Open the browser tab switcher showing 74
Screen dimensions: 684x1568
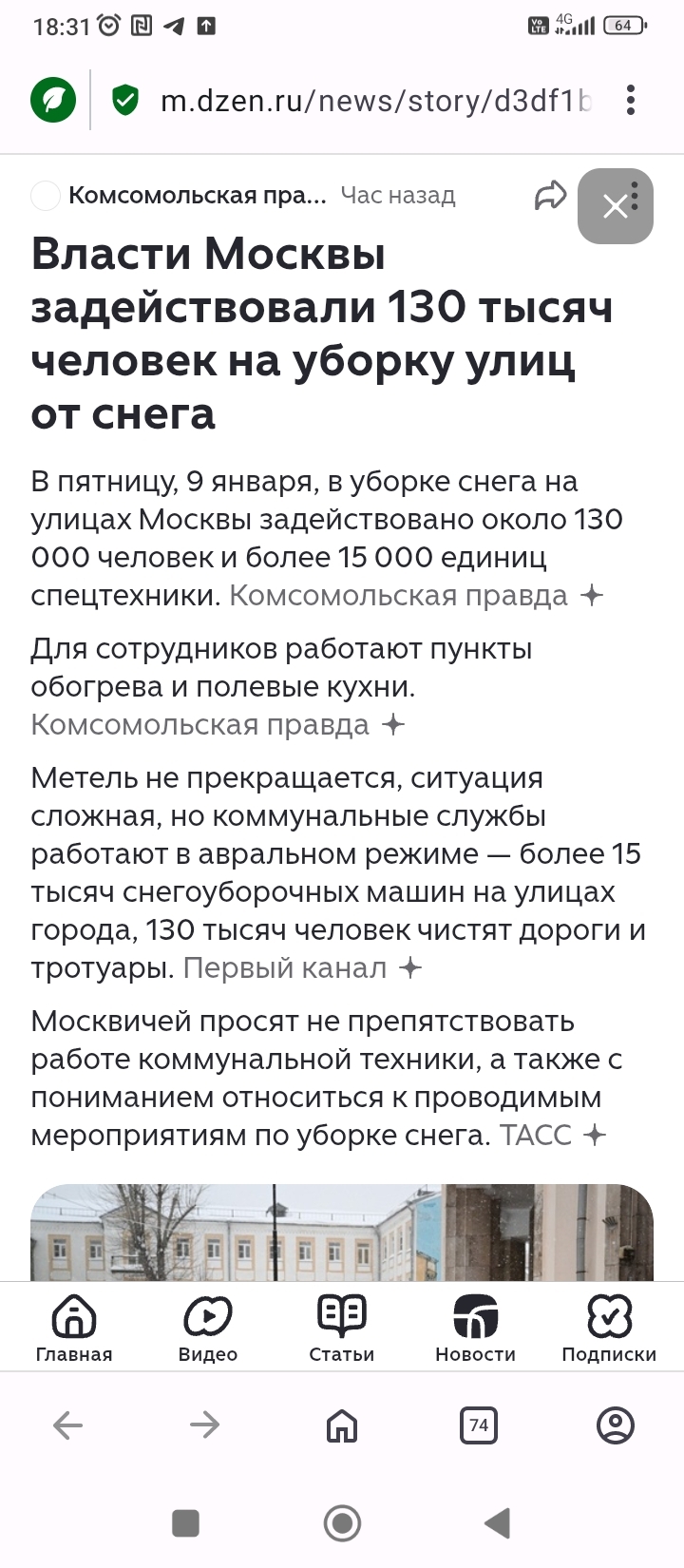[479, 1425]
